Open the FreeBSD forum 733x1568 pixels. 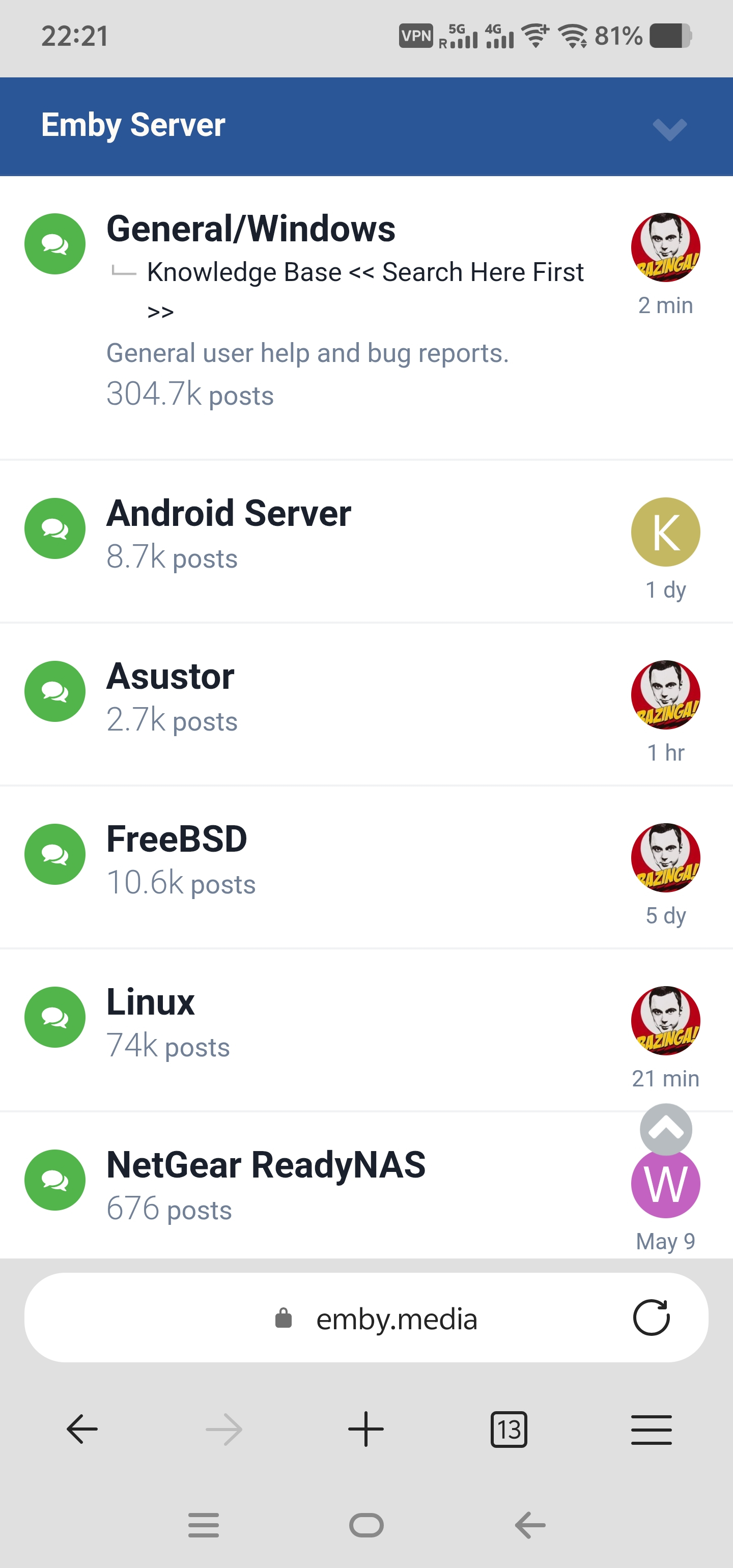pyautogui.click(x=177, y=839)
